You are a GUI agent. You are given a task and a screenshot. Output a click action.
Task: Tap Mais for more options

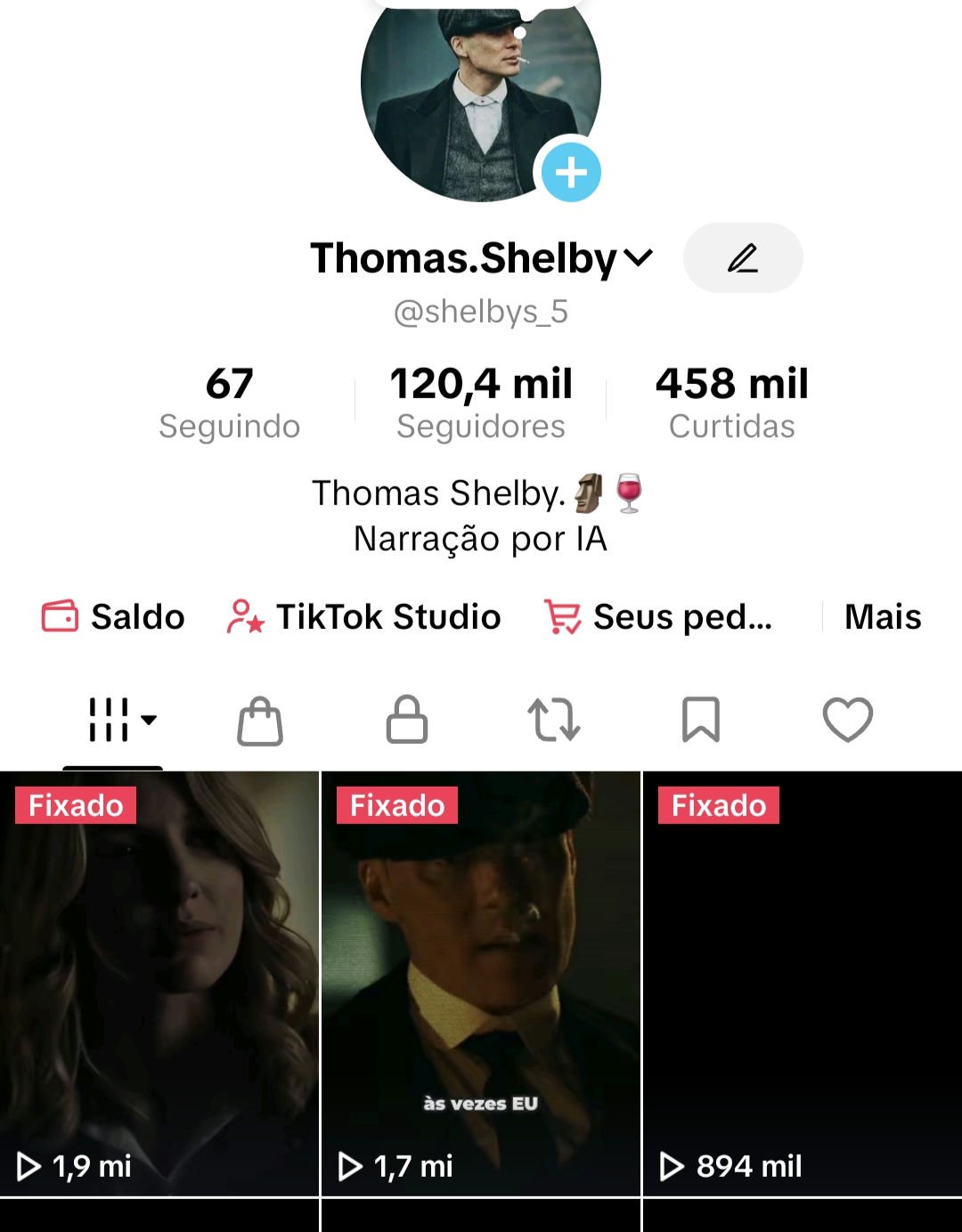click(882, 616)
